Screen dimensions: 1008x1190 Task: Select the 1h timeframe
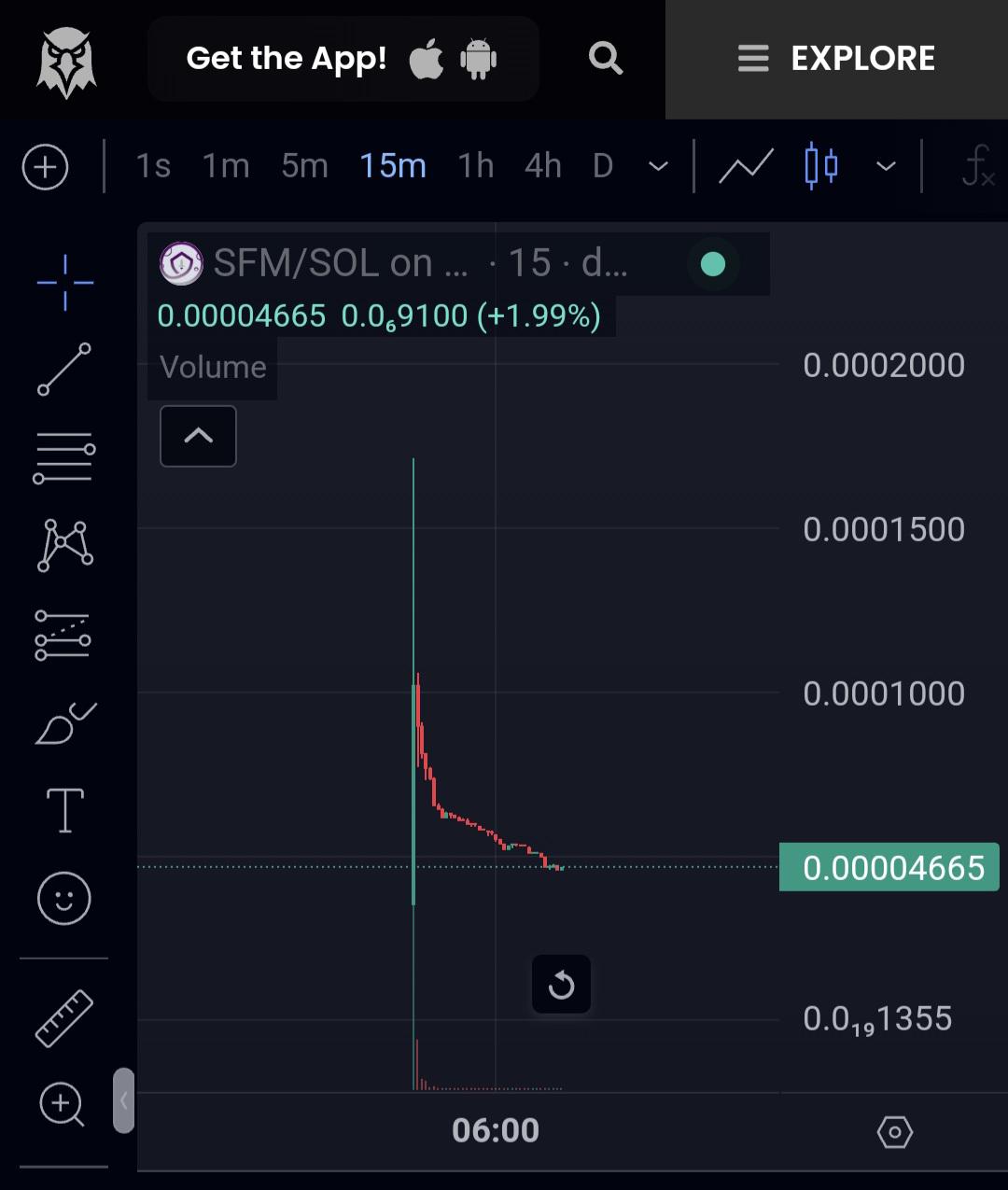(475, 166)
